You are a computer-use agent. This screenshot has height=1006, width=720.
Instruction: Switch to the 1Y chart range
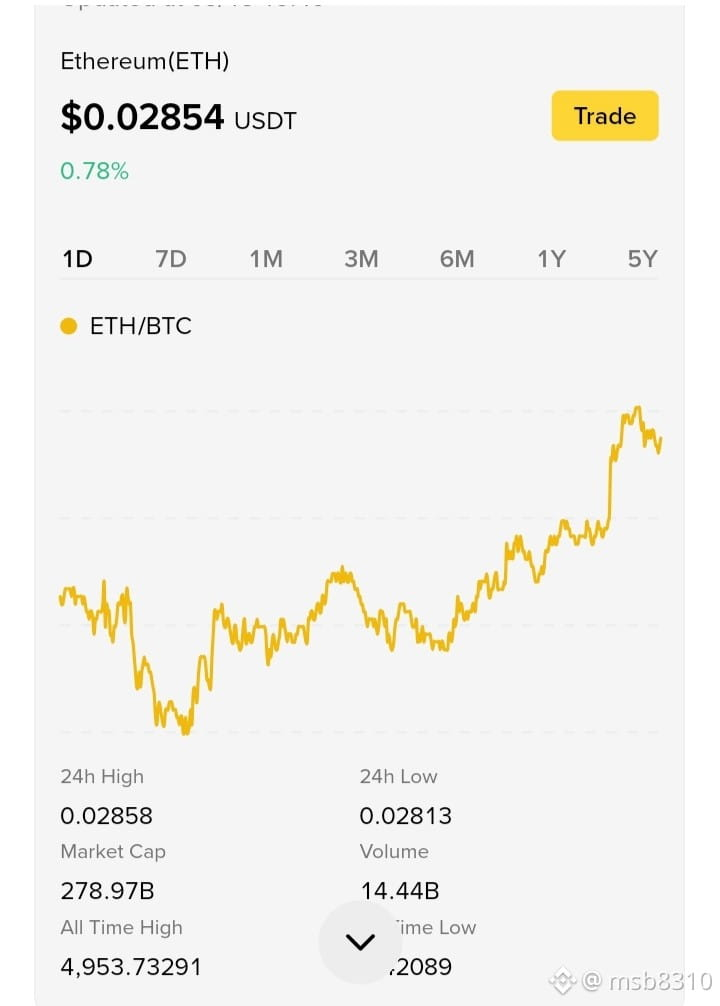point(551,259)
